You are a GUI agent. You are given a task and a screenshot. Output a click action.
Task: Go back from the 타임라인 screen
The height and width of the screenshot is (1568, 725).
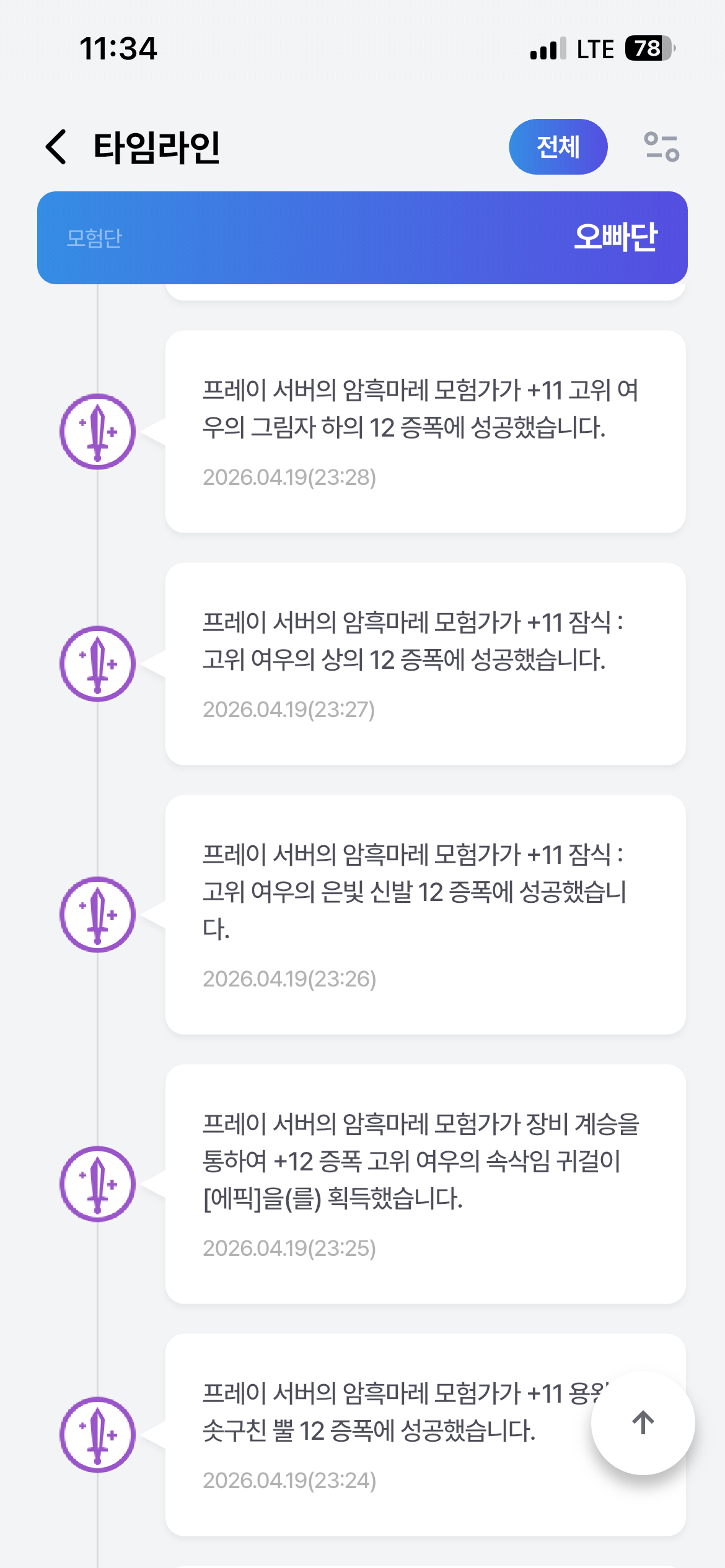coord(56,147)
